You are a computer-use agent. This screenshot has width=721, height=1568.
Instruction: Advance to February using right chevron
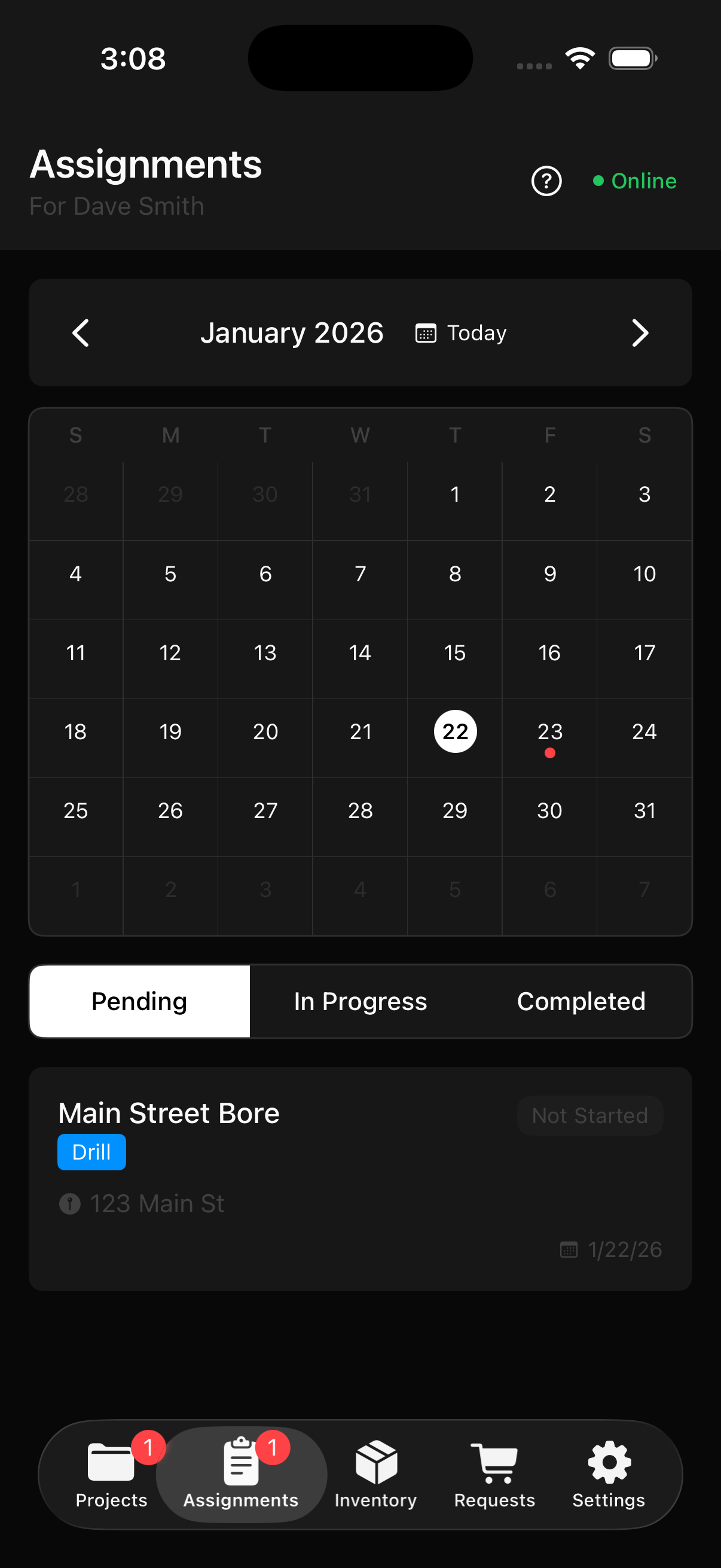coord(640,333)
